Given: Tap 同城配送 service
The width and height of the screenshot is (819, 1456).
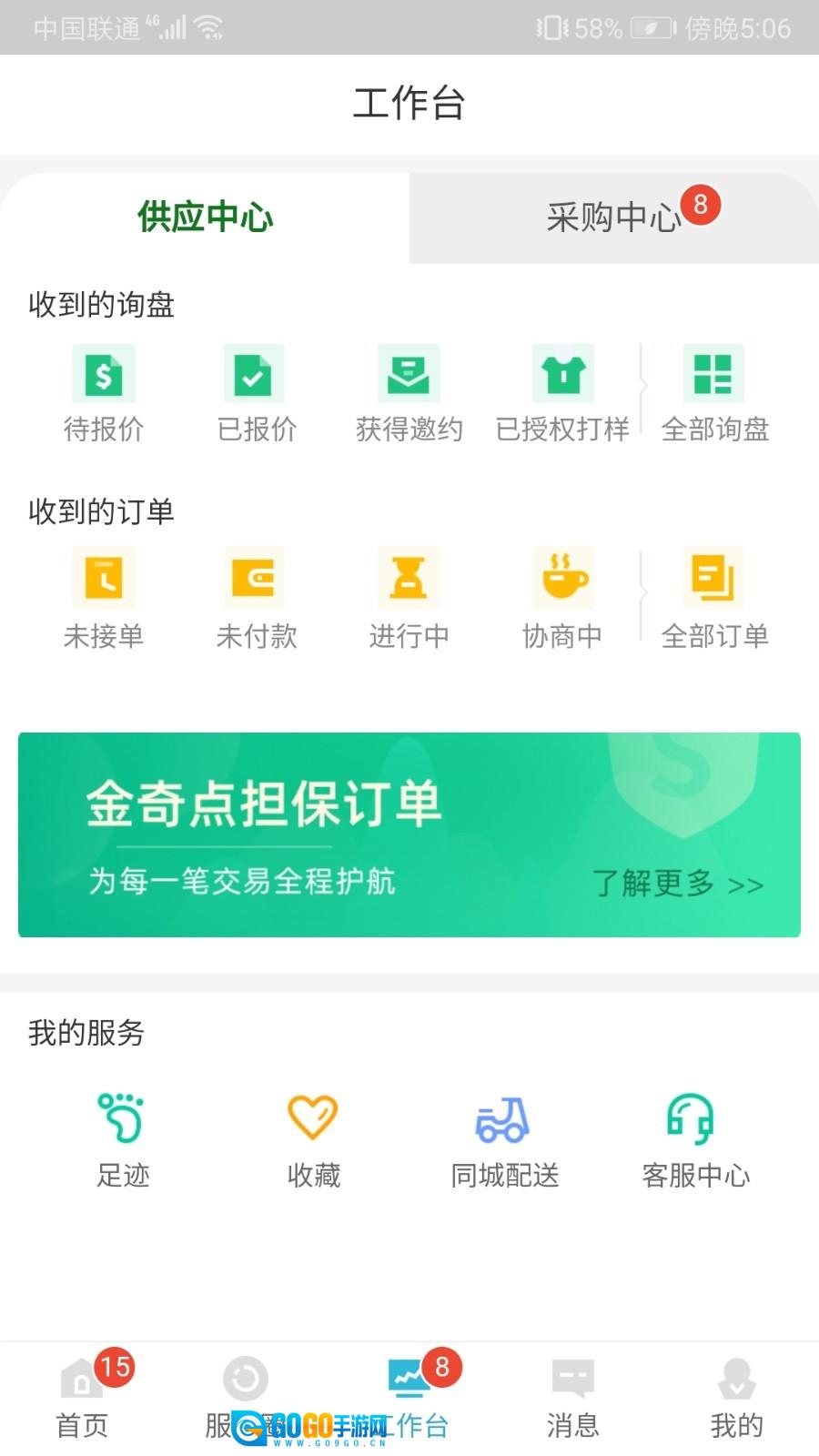Looking at the screenshot, I should coord(504,1141).
